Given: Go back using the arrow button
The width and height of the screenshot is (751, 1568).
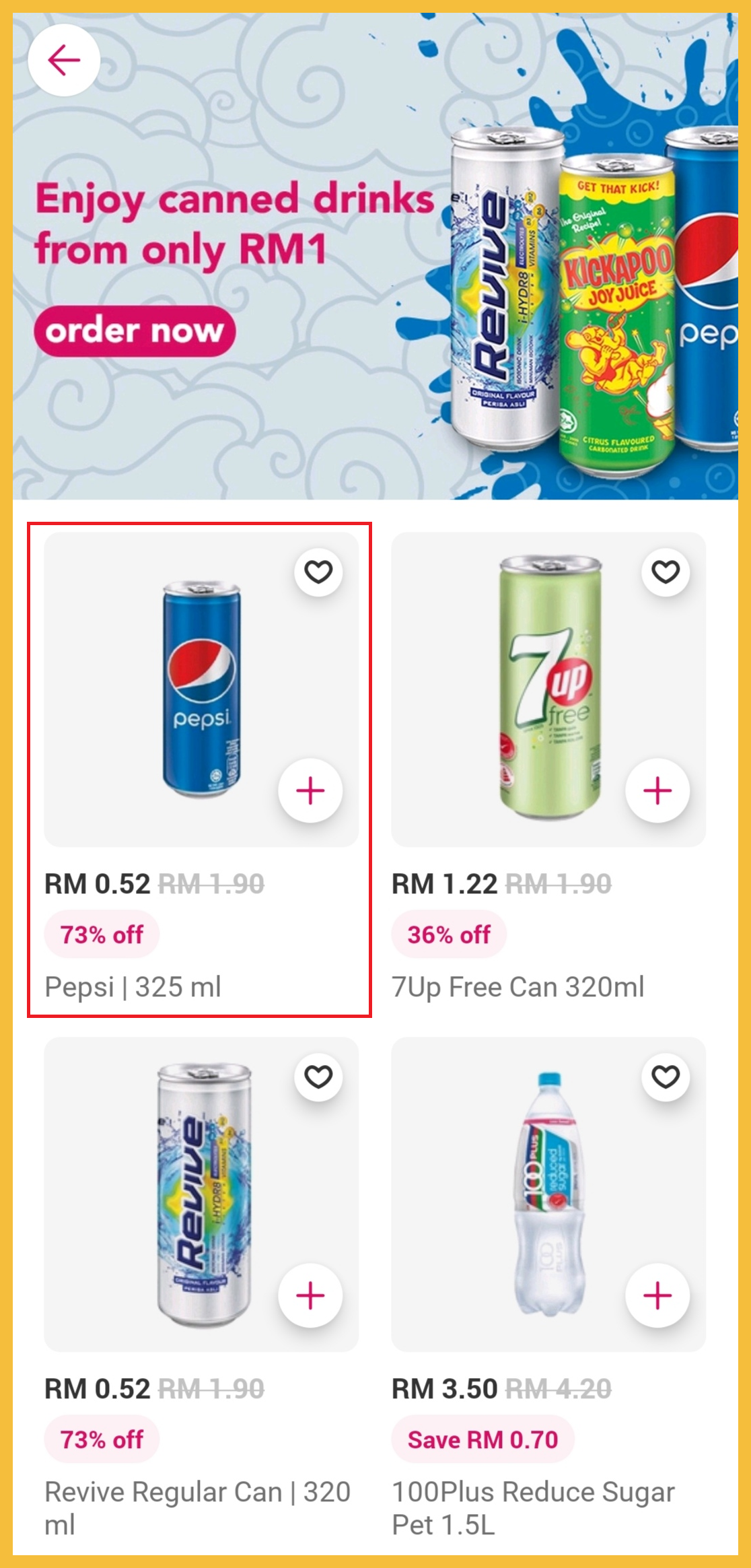Looking at the screenshot, I should [x=64, y=61].
